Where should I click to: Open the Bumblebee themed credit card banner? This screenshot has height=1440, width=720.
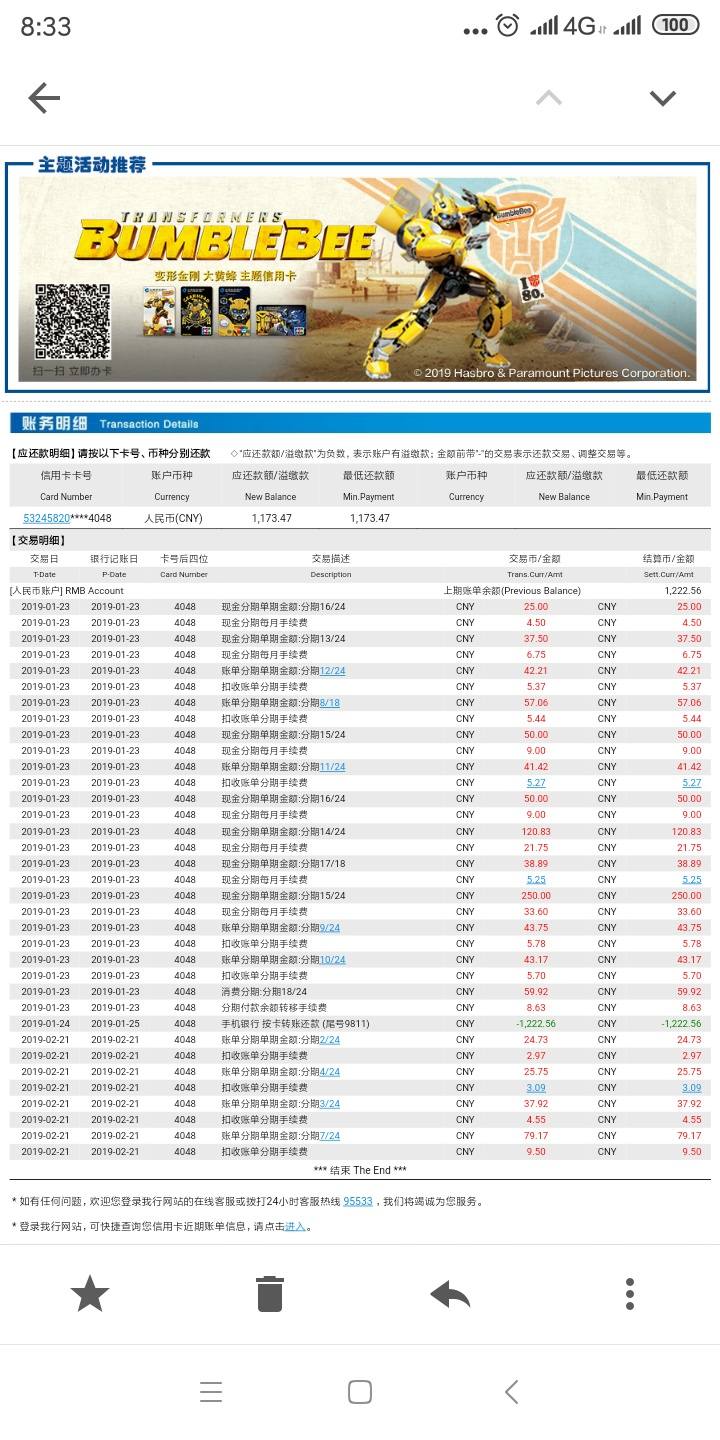tap(358, 279)
